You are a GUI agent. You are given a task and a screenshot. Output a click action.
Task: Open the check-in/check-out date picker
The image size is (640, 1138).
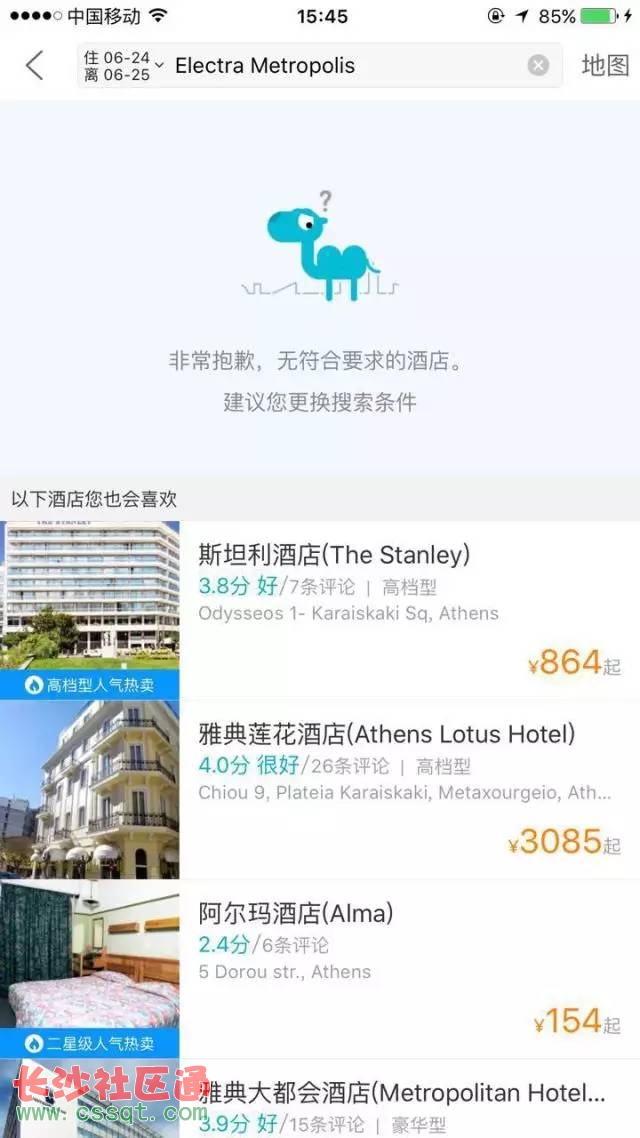pyautogui.click(x=124, y=66)
